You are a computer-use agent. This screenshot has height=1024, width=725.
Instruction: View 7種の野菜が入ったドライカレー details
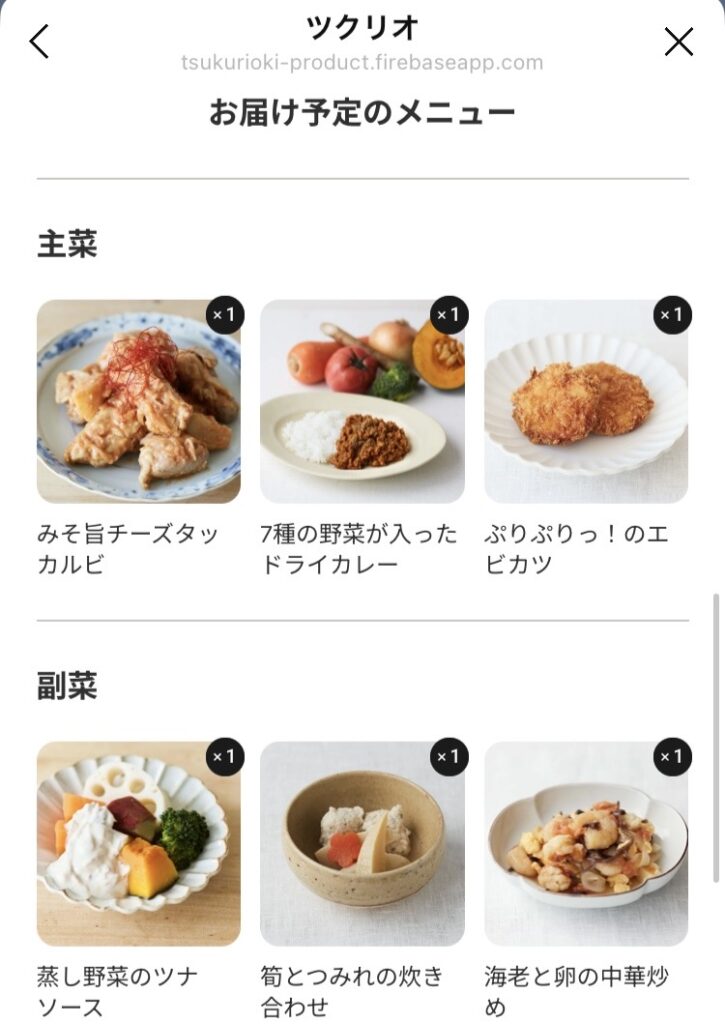coord(362,402)
